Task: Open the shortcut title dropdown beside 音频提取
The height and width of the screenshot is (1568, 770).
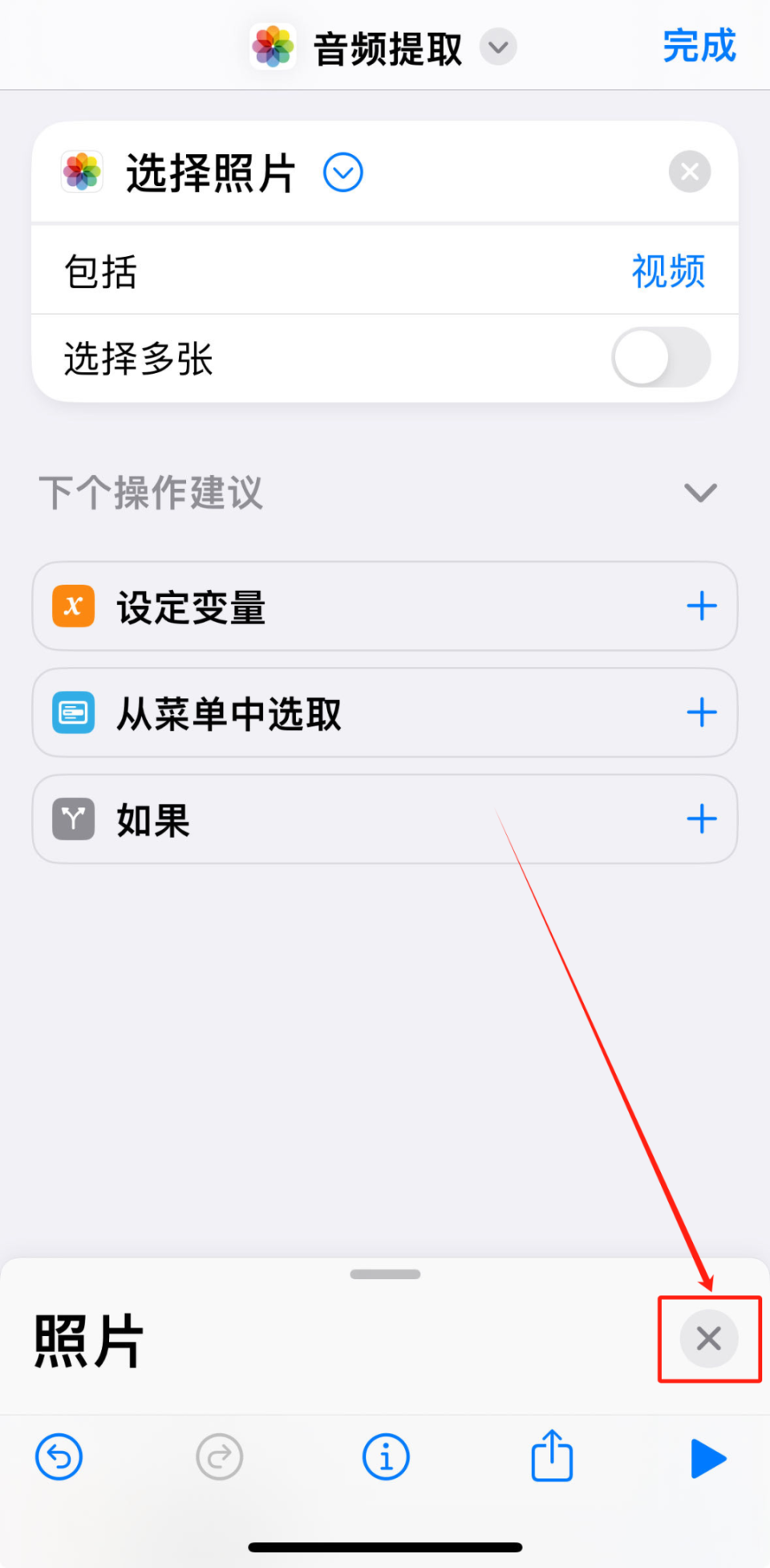Action: 497,47
